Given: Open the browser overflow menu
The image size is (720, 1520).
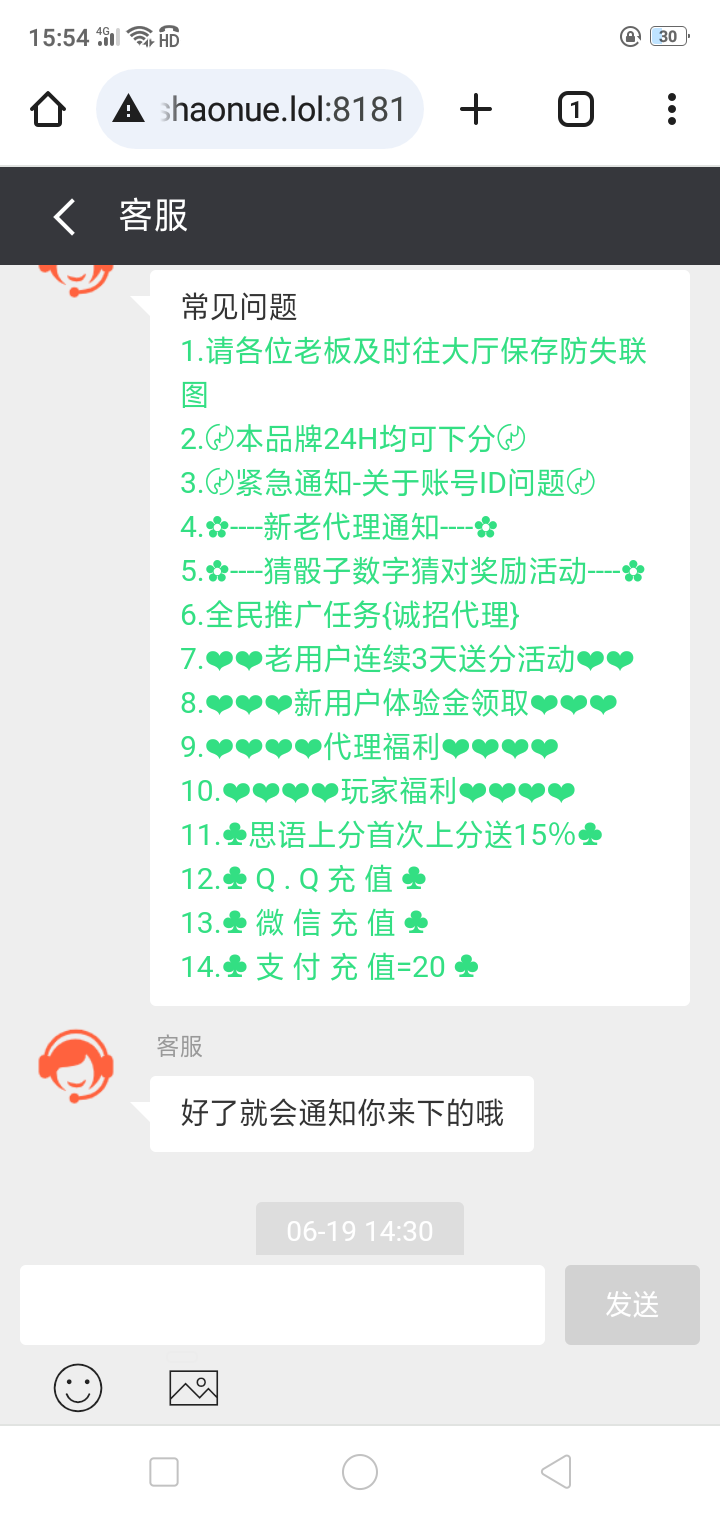Looking at the screenshot, I should (x=671, y=109).
